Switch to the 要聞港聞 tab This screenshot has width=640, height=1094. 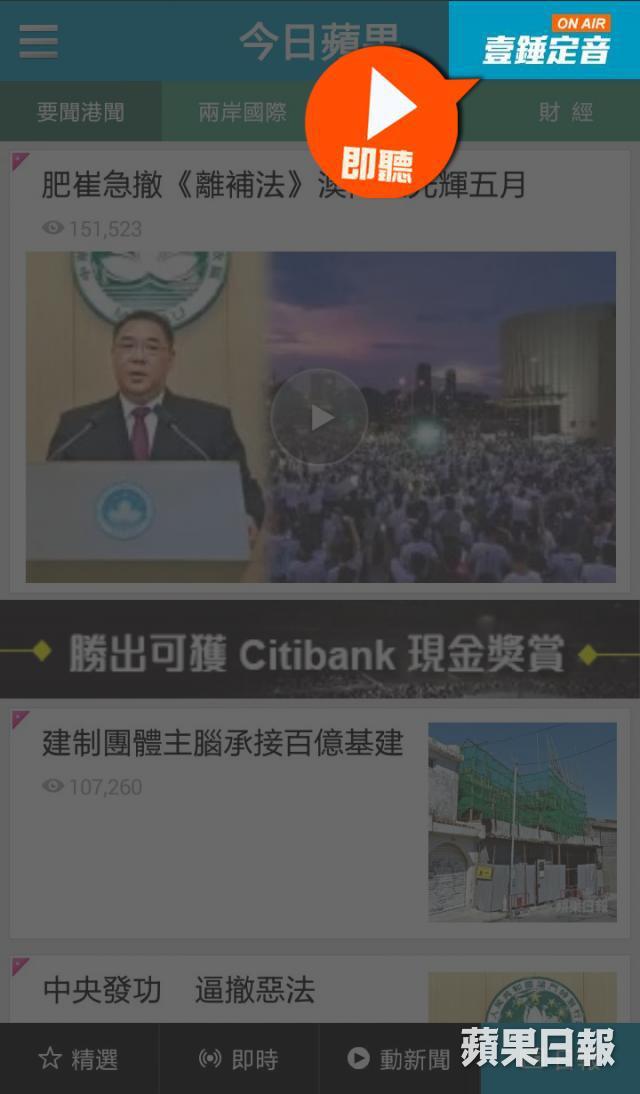(x=81, y=112)
